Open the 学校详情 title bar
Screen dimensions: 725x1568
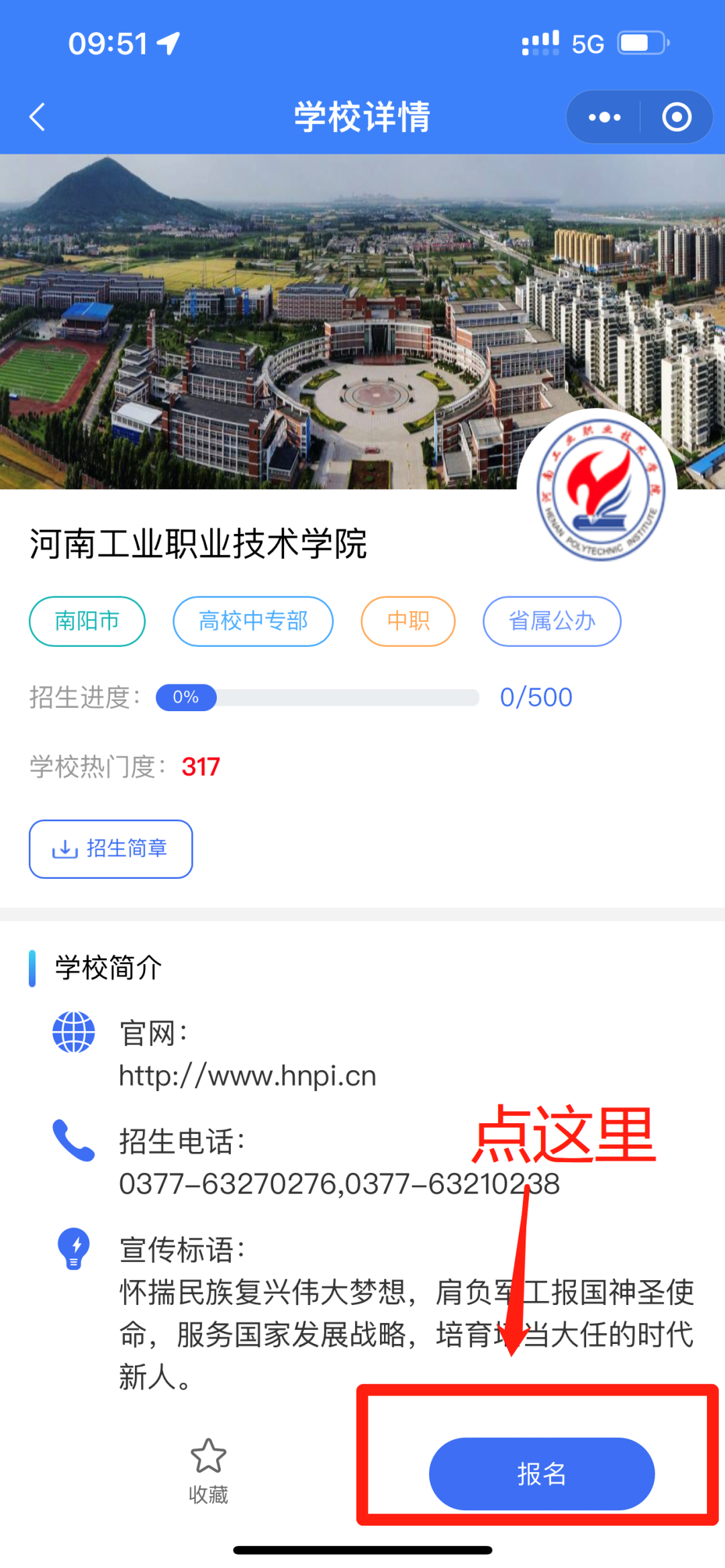point(362,117)
